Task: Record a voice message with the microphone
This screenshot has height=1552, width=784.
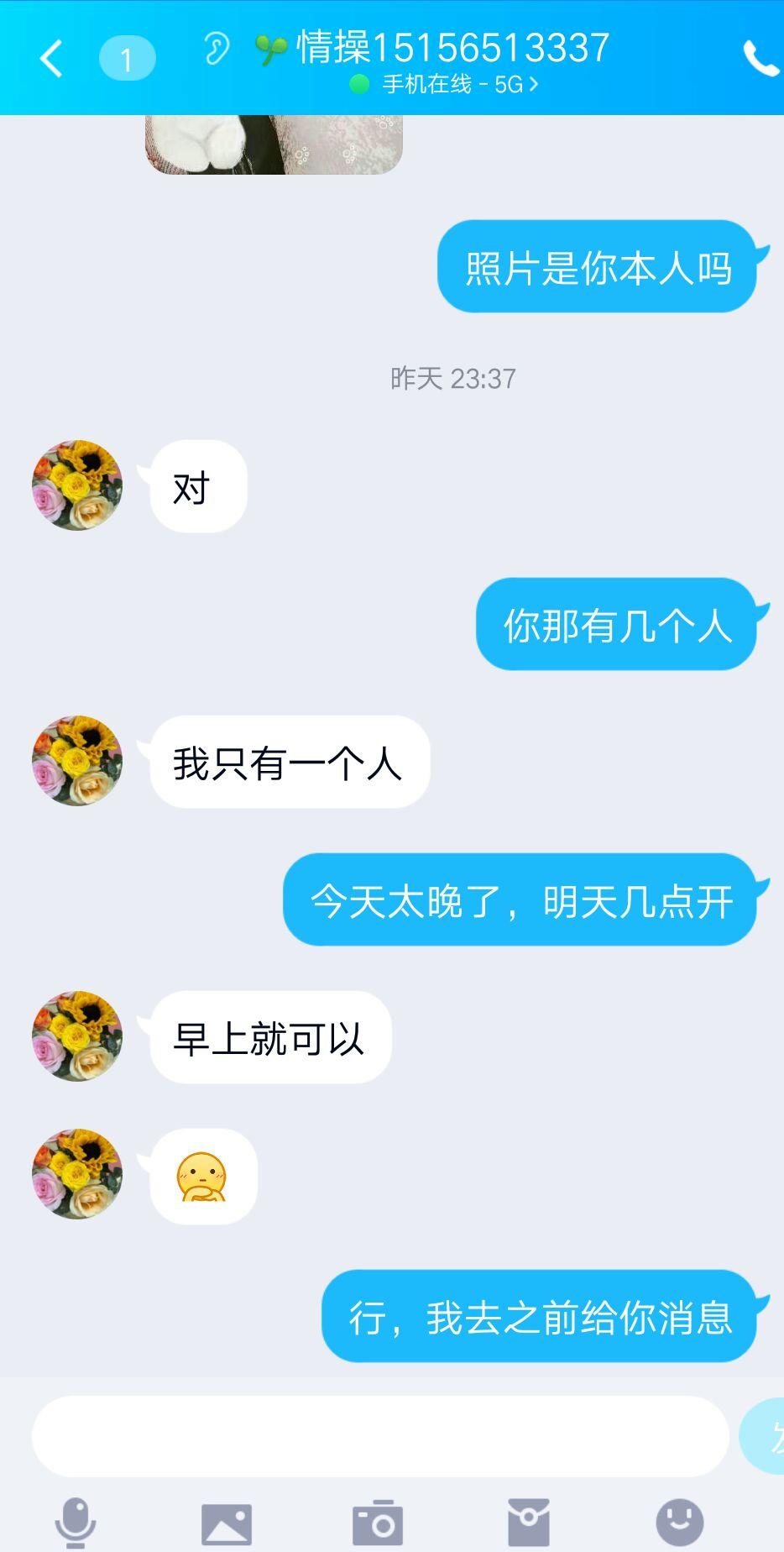Action: 76,1522
